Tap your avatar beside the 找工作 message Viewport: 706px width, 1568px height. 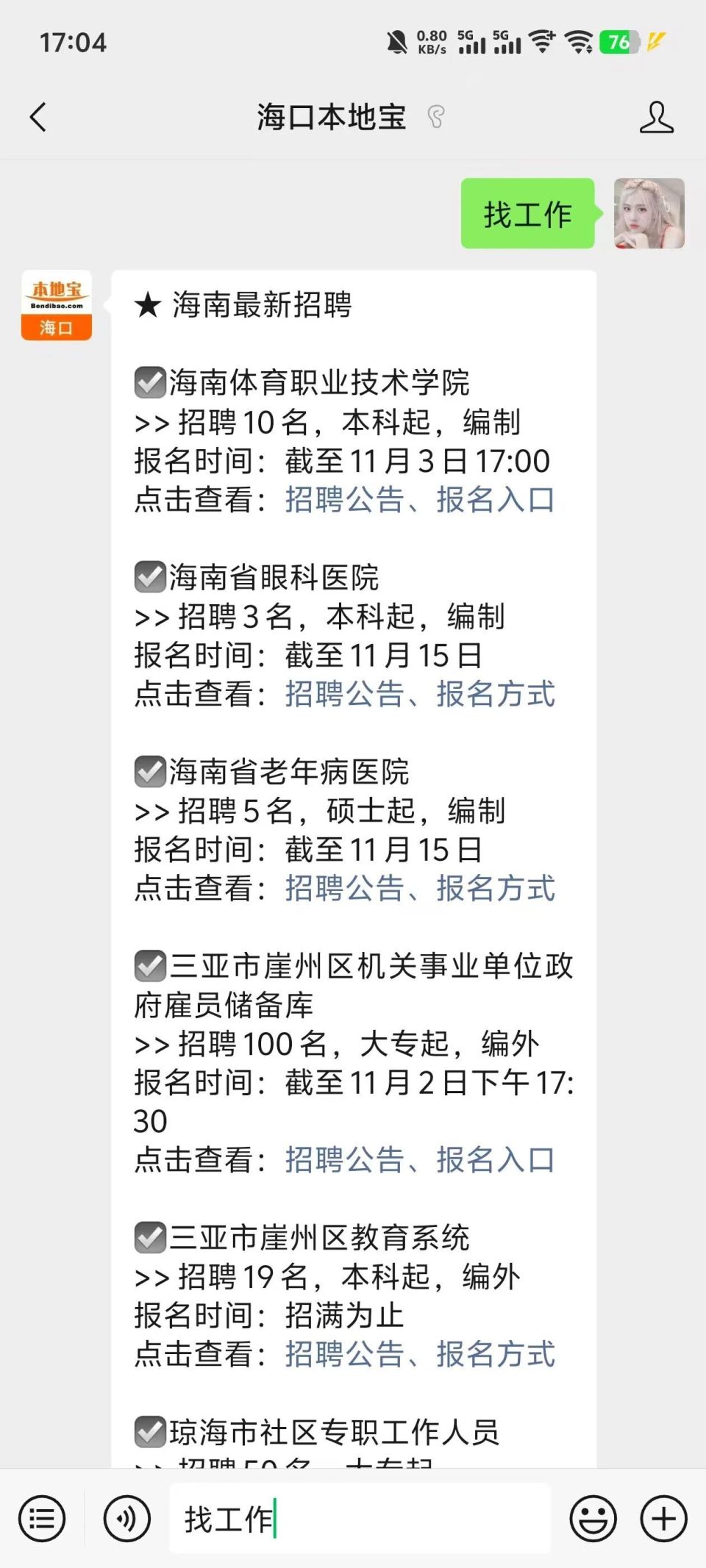[646, 214]
